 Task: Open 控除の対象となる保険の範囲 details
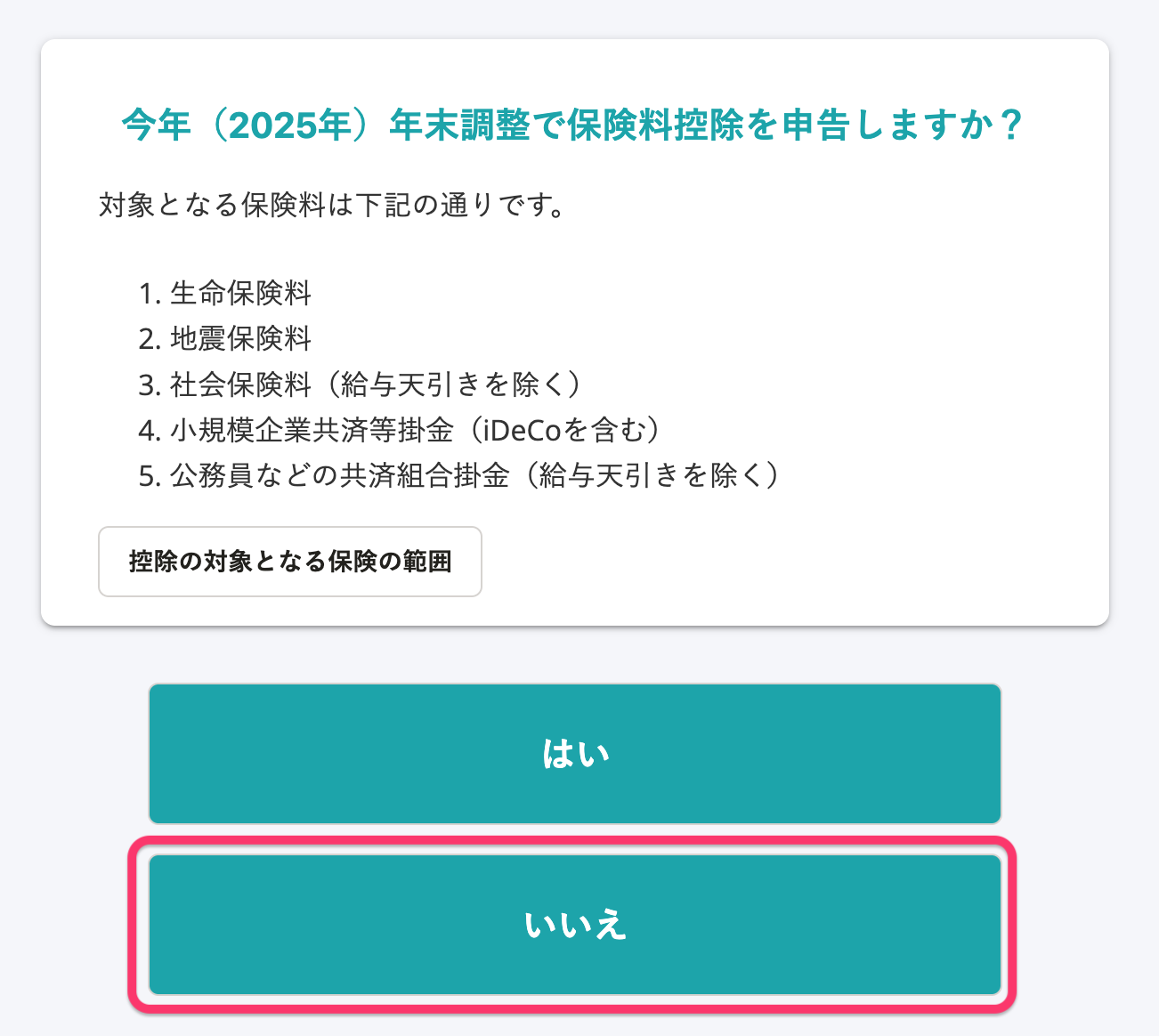(289, 562)
